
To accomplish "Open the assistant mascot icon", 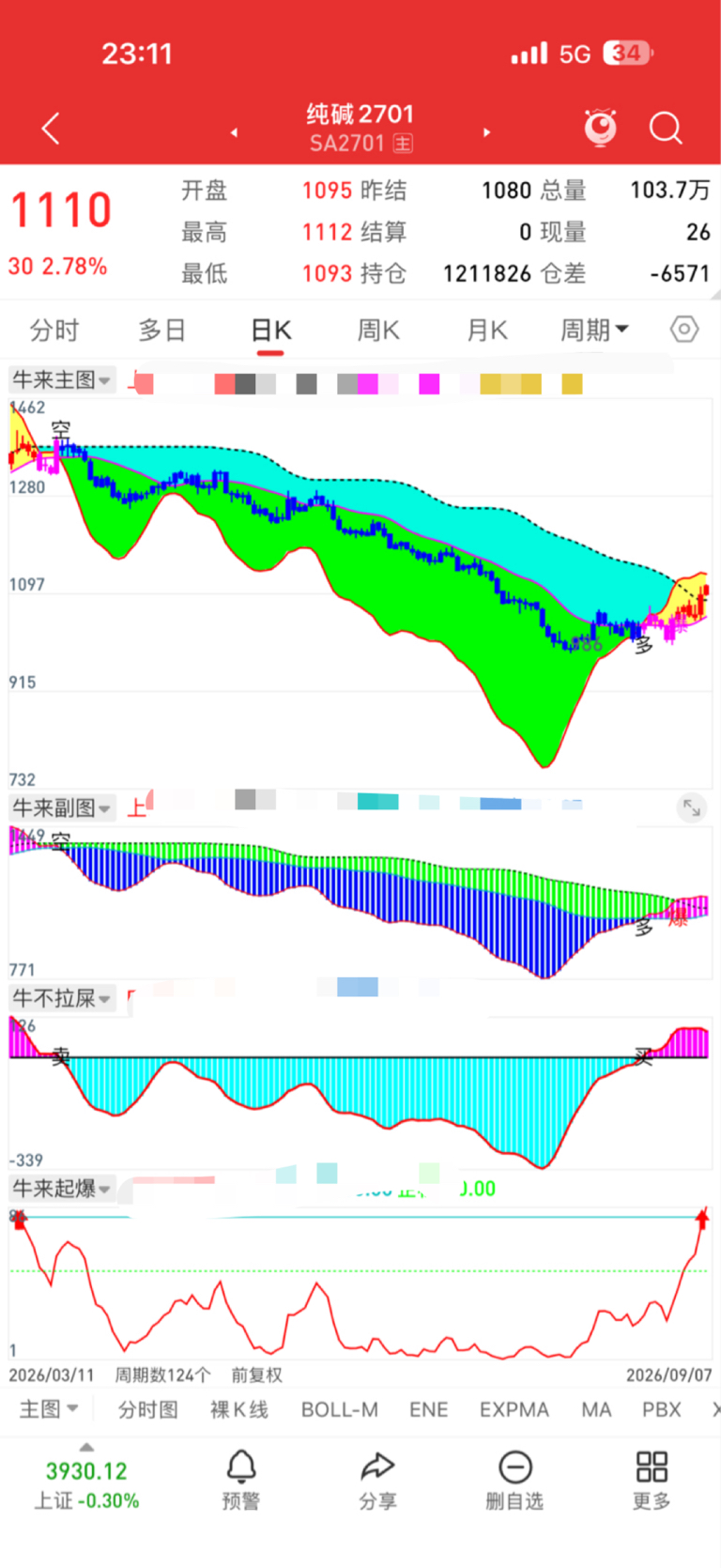I will [601, 128].
